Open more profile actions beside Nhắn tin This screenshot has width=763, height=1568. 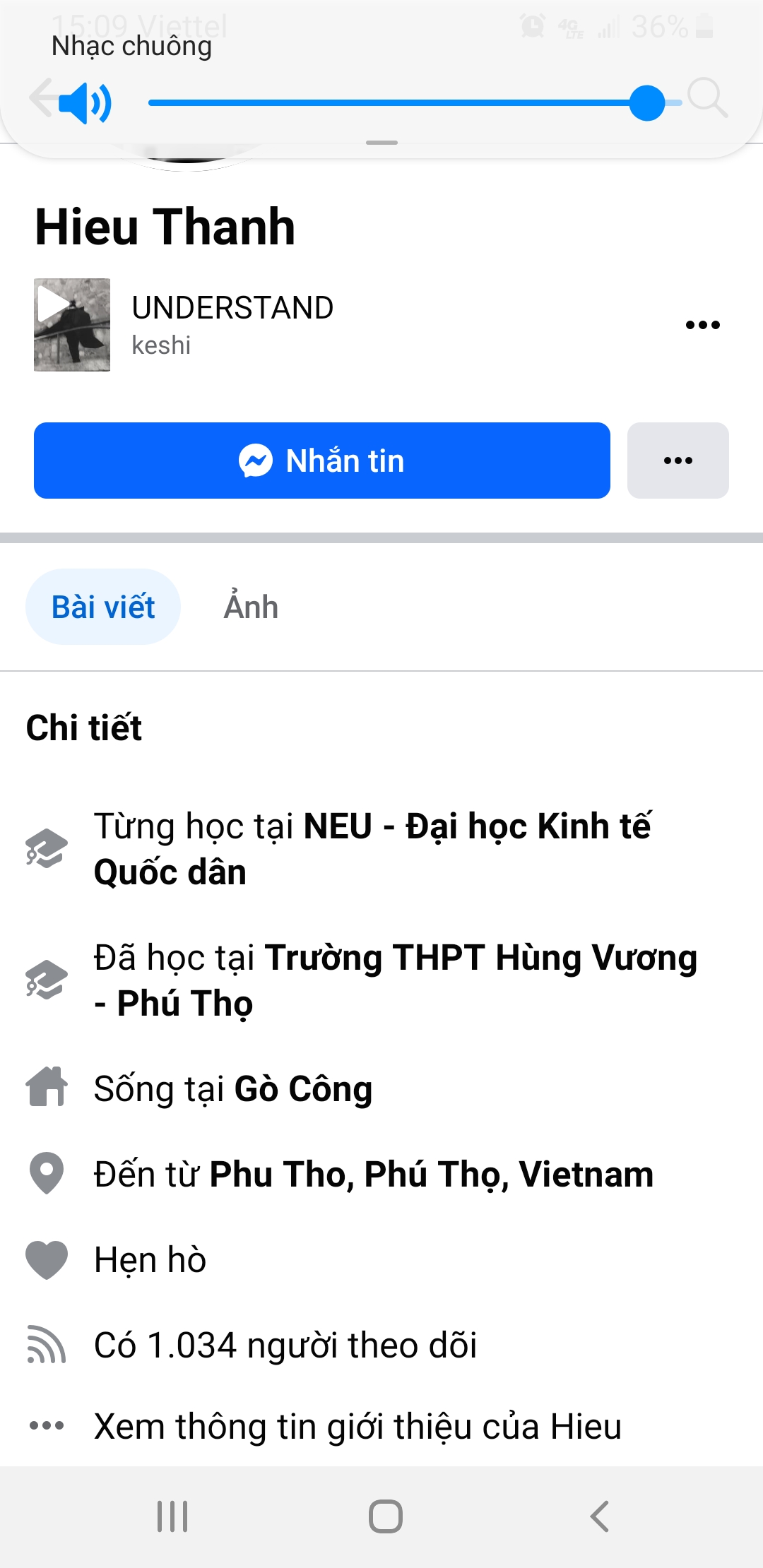pos(678,461)
